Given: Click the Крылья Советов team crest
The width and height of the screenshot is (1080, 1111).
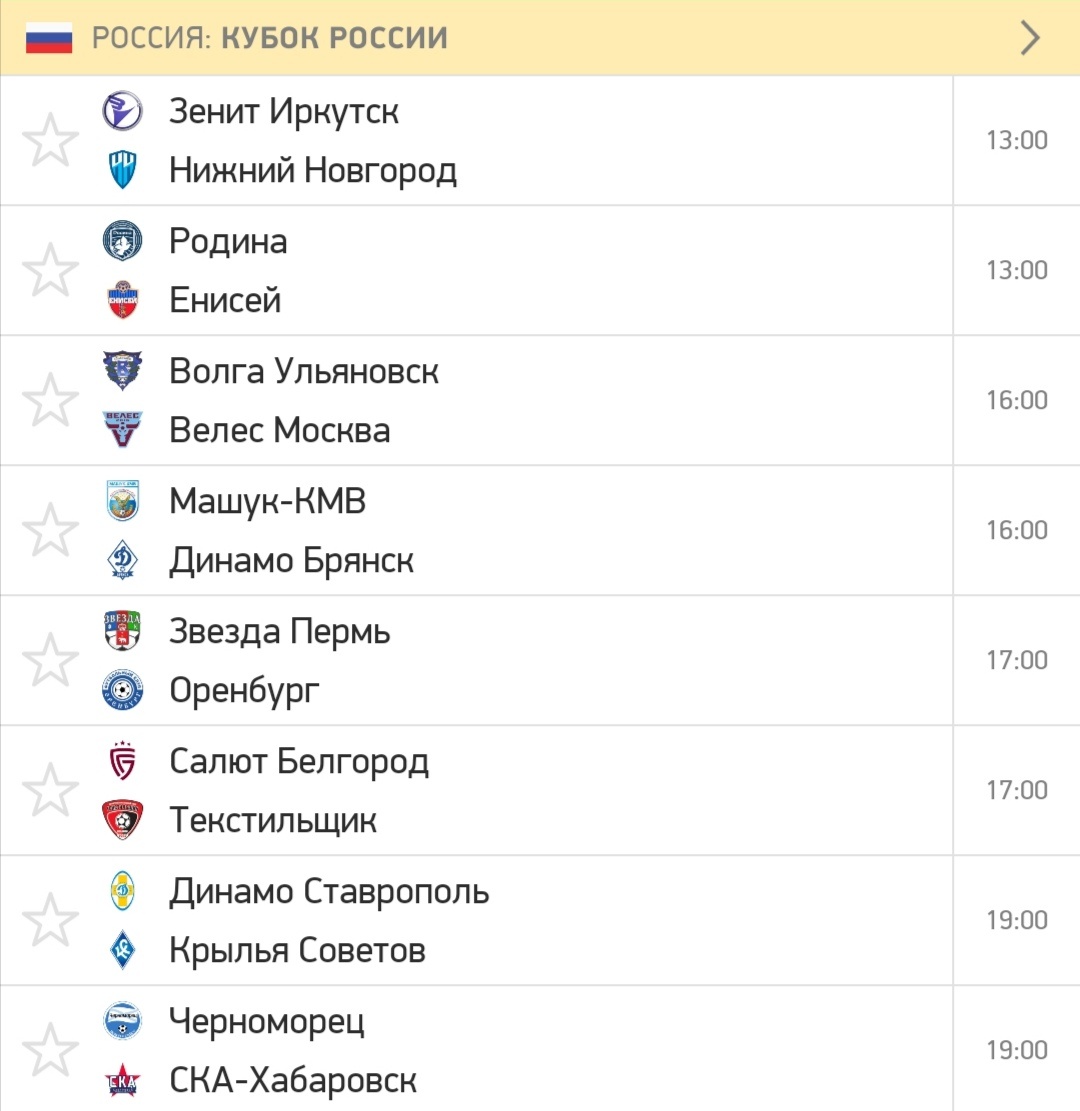Looking at the screenshot, I should (122, 950).
